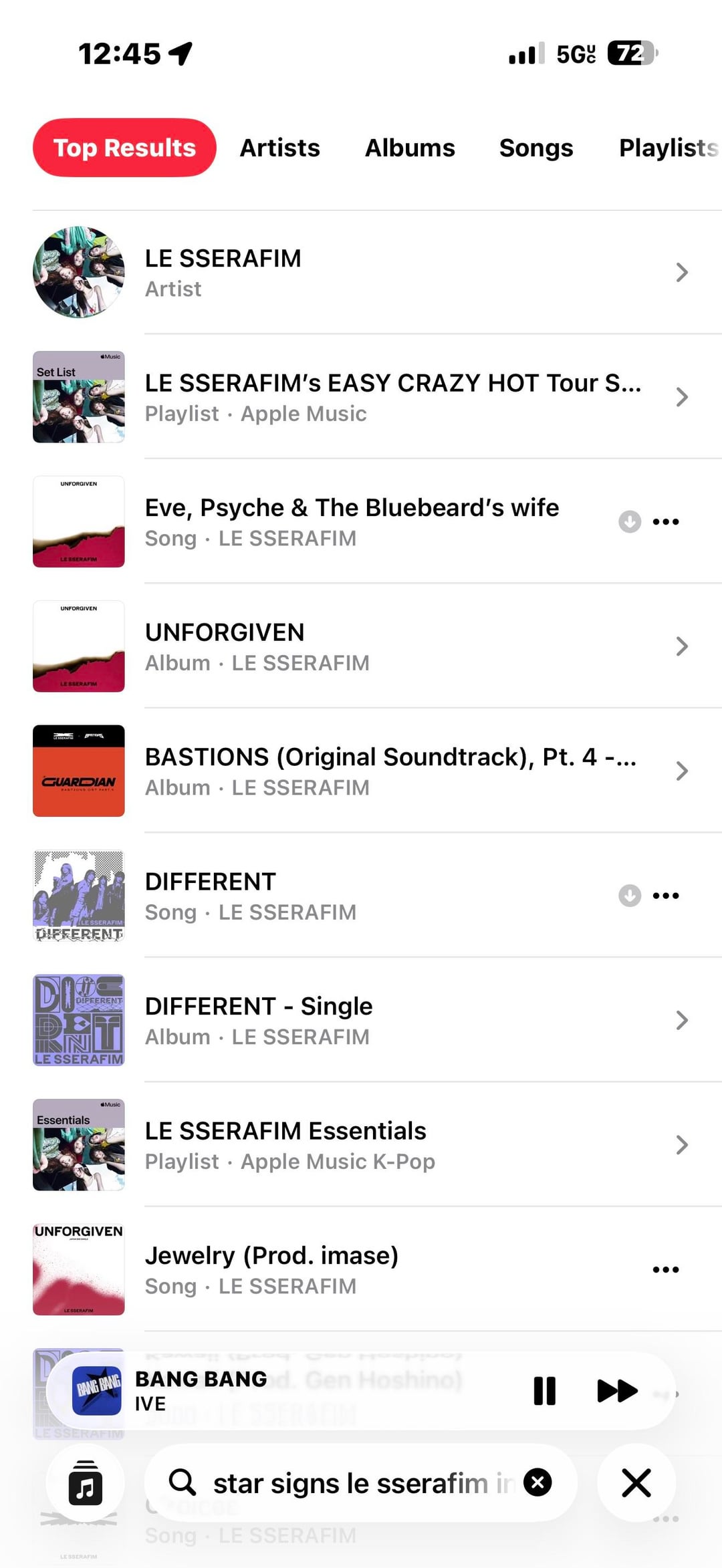Open the DIFFERENT - Single album

coord(361,1020)
